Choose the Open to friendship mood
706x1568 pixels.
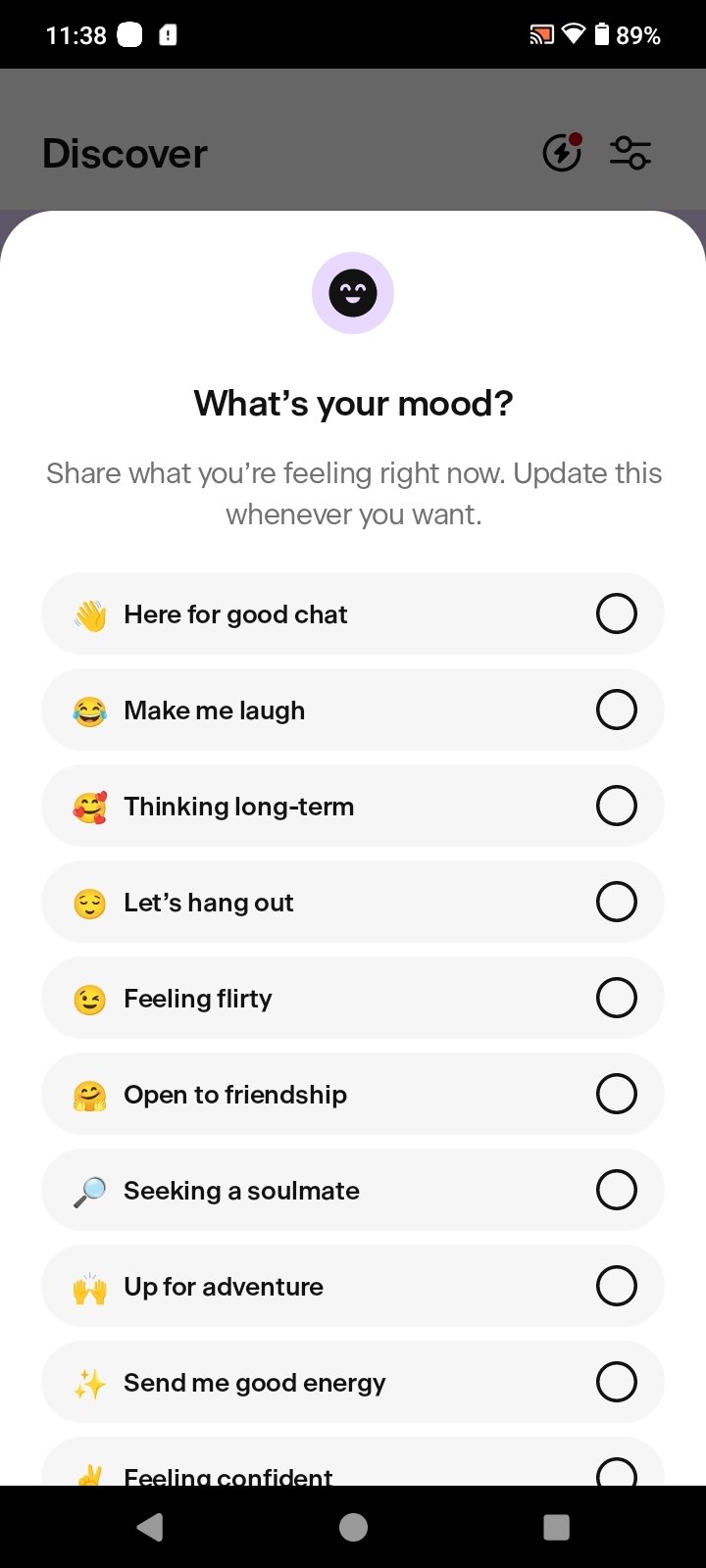[353, 1094]
